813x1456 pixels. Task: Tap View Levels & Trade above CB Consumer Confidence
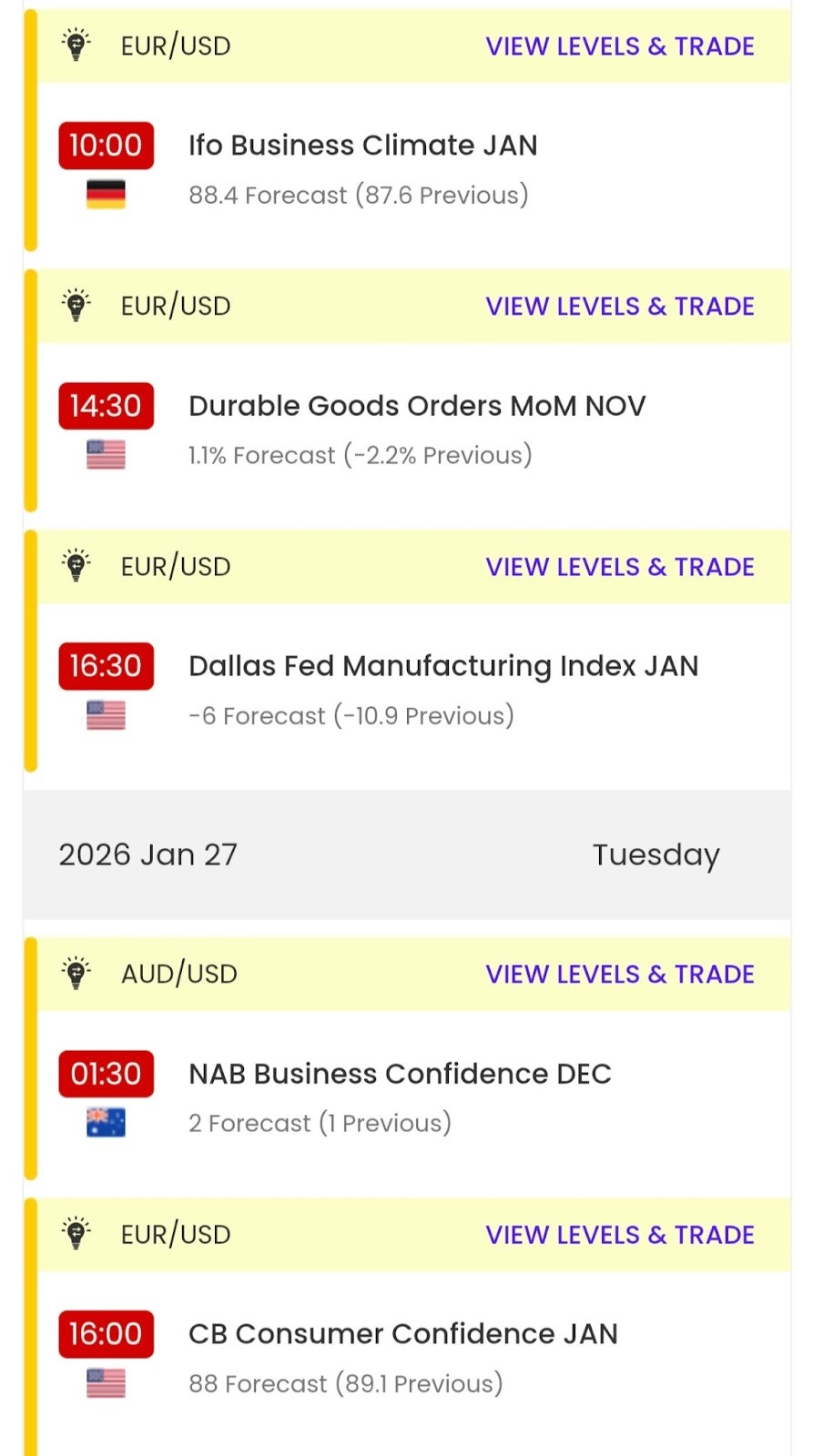619,1235
